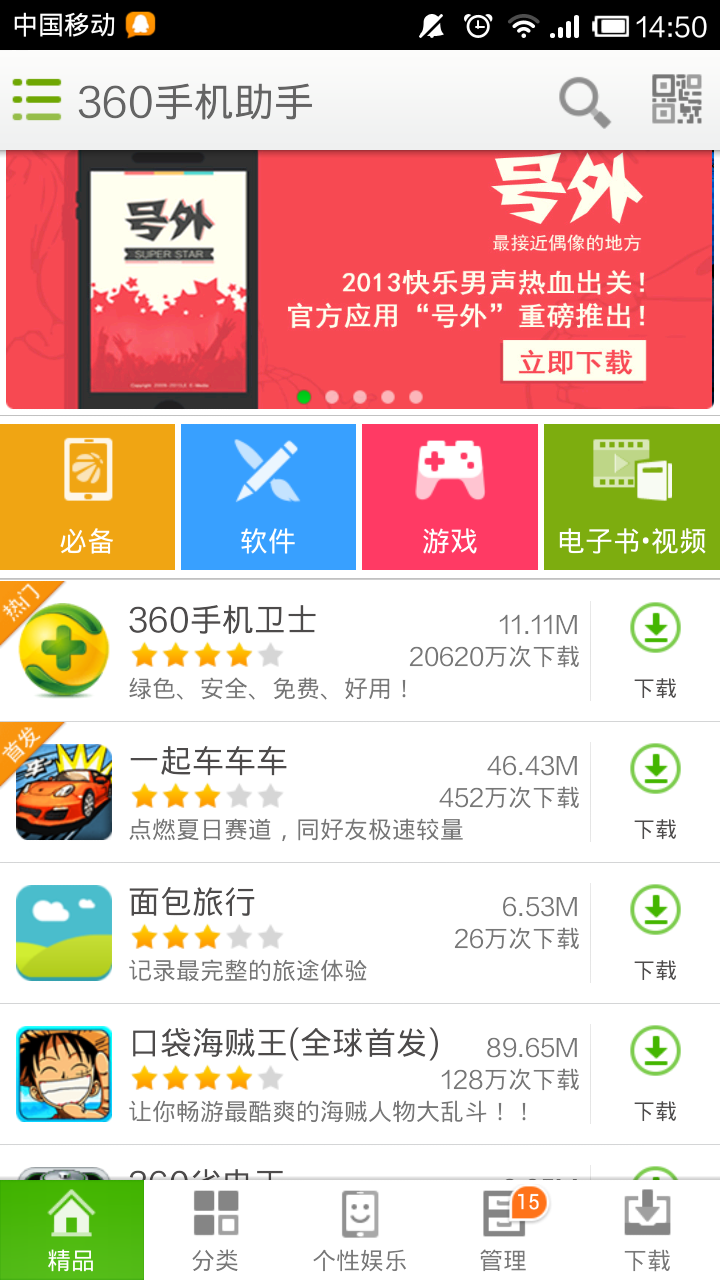720x1280 pixels.
Task: Switch to the 个性娱乐 tab
Action: point(360,1231)
